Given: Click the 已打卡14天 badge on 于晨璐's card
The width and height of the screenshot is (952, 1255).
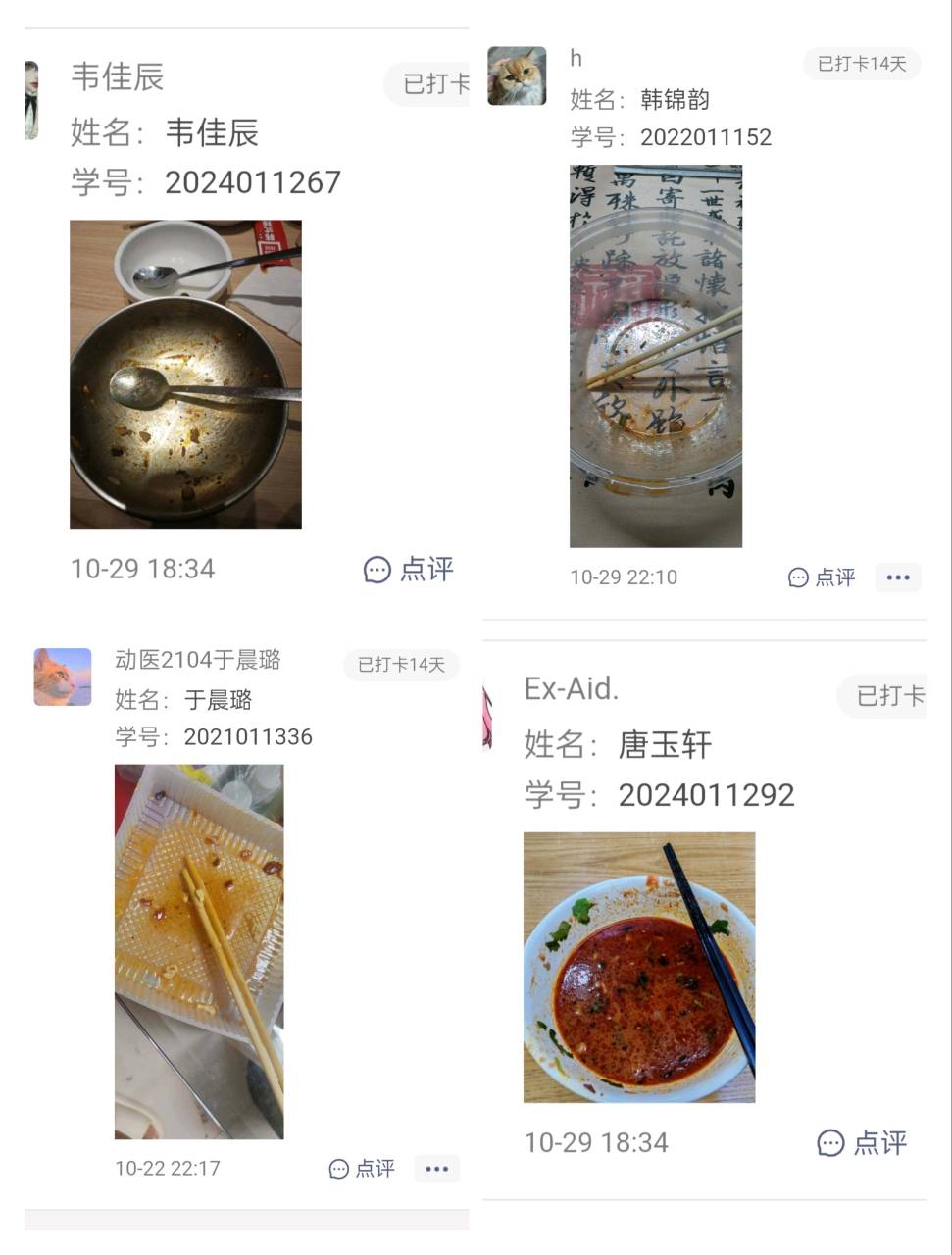Looking at the screenshot, I should [401, 665].
